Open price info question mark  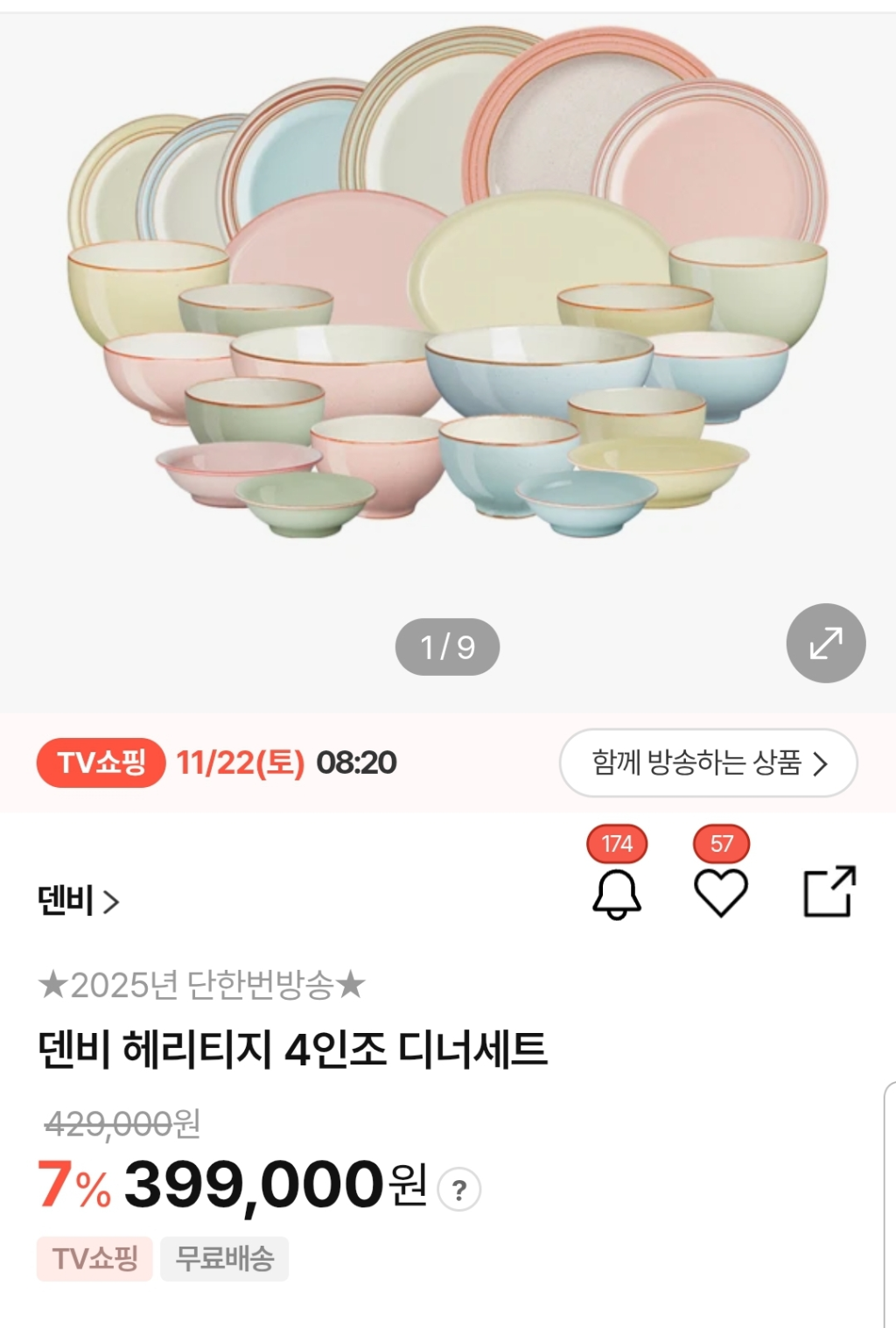tap(459, 1190)
